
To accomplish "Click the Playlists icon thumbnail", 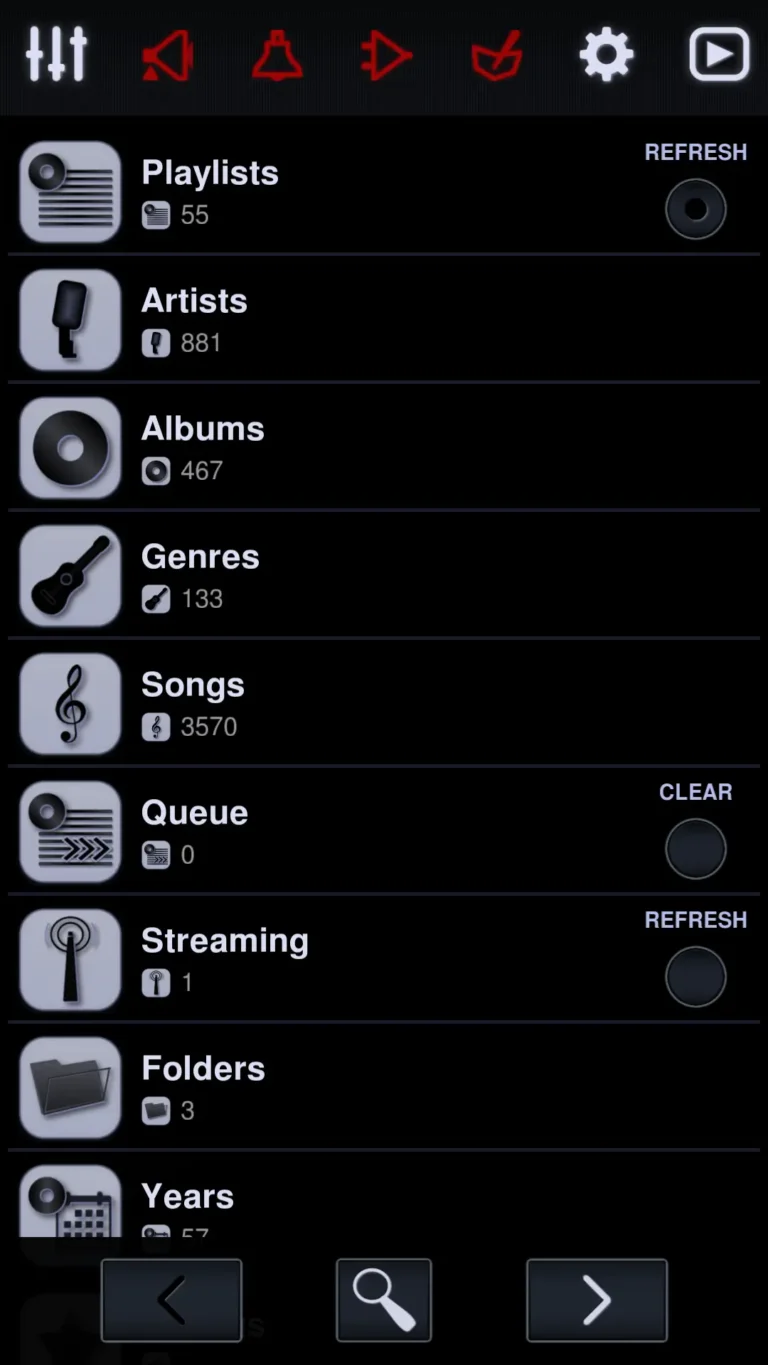I will click(69, 191).
